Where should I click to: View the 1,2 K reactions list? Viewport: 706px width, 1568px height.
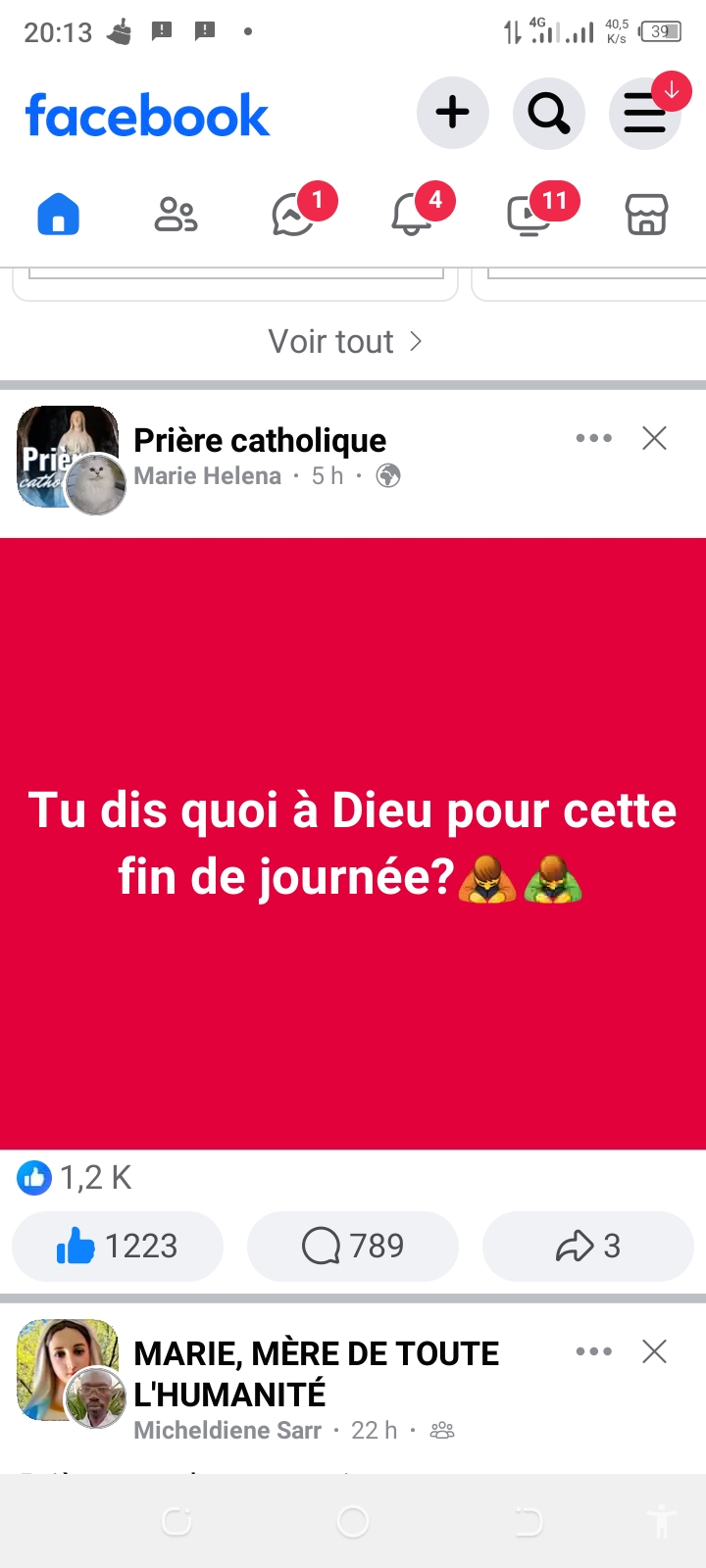(x=75, y=1178)
